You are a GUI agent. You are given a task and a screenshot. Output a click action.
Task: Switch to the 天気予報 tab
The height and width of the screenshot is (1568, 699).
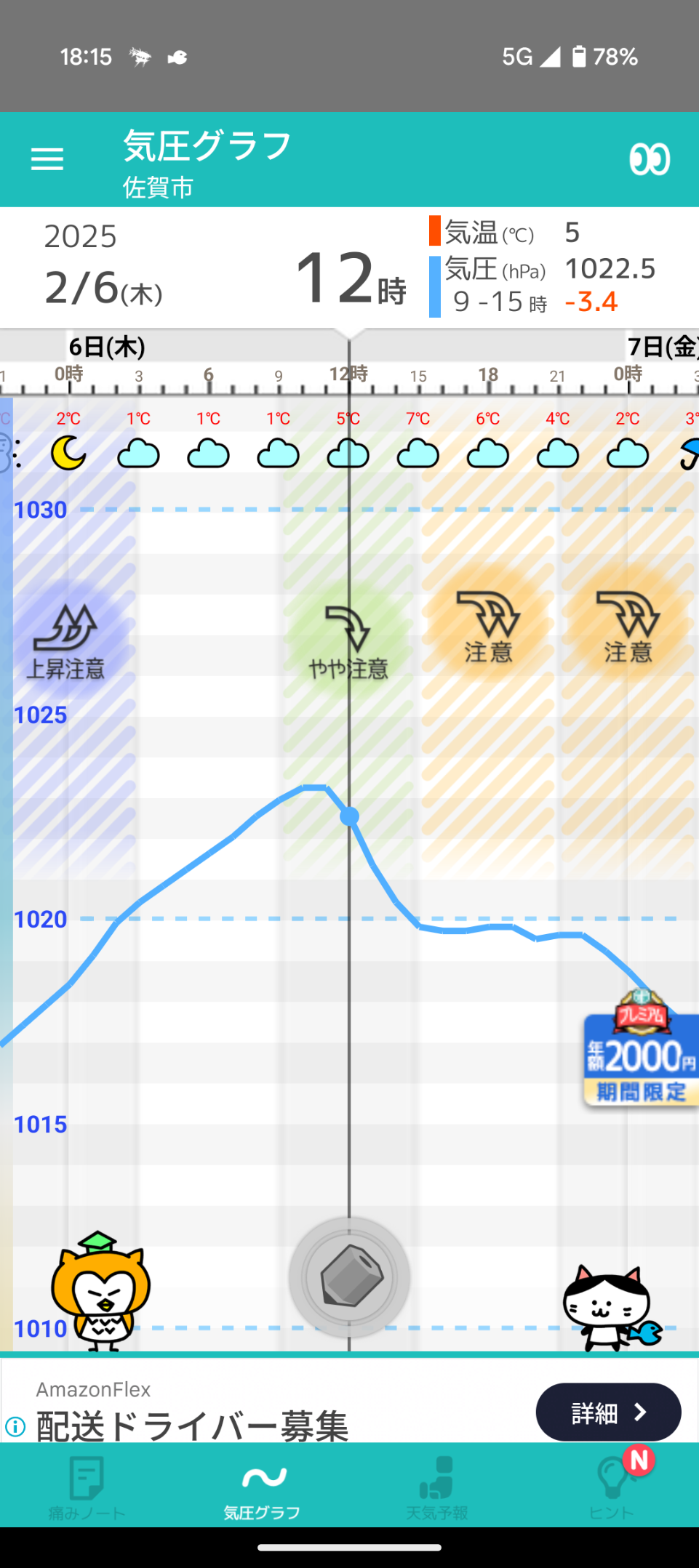[x=436, y=1487]
